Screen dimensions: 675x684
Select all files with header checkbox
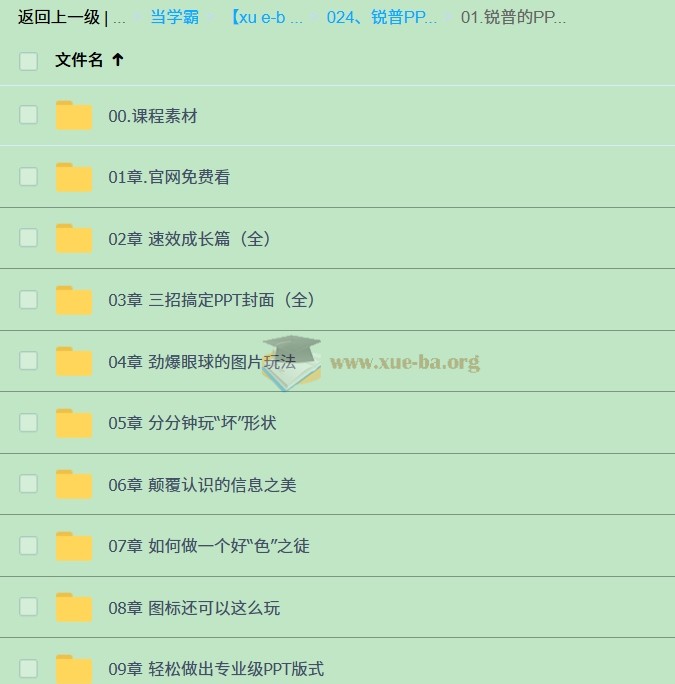28,61
